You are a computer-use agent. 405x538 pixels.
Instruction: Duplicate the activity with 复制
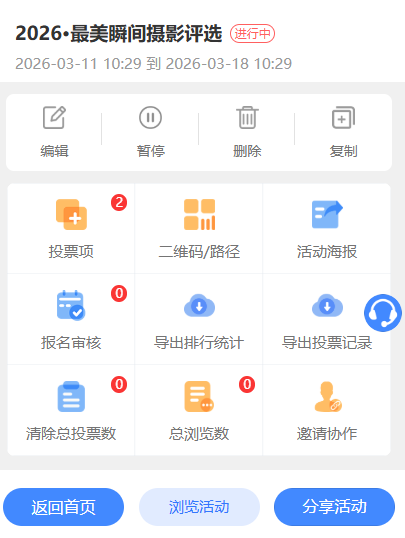coord(343,132)
